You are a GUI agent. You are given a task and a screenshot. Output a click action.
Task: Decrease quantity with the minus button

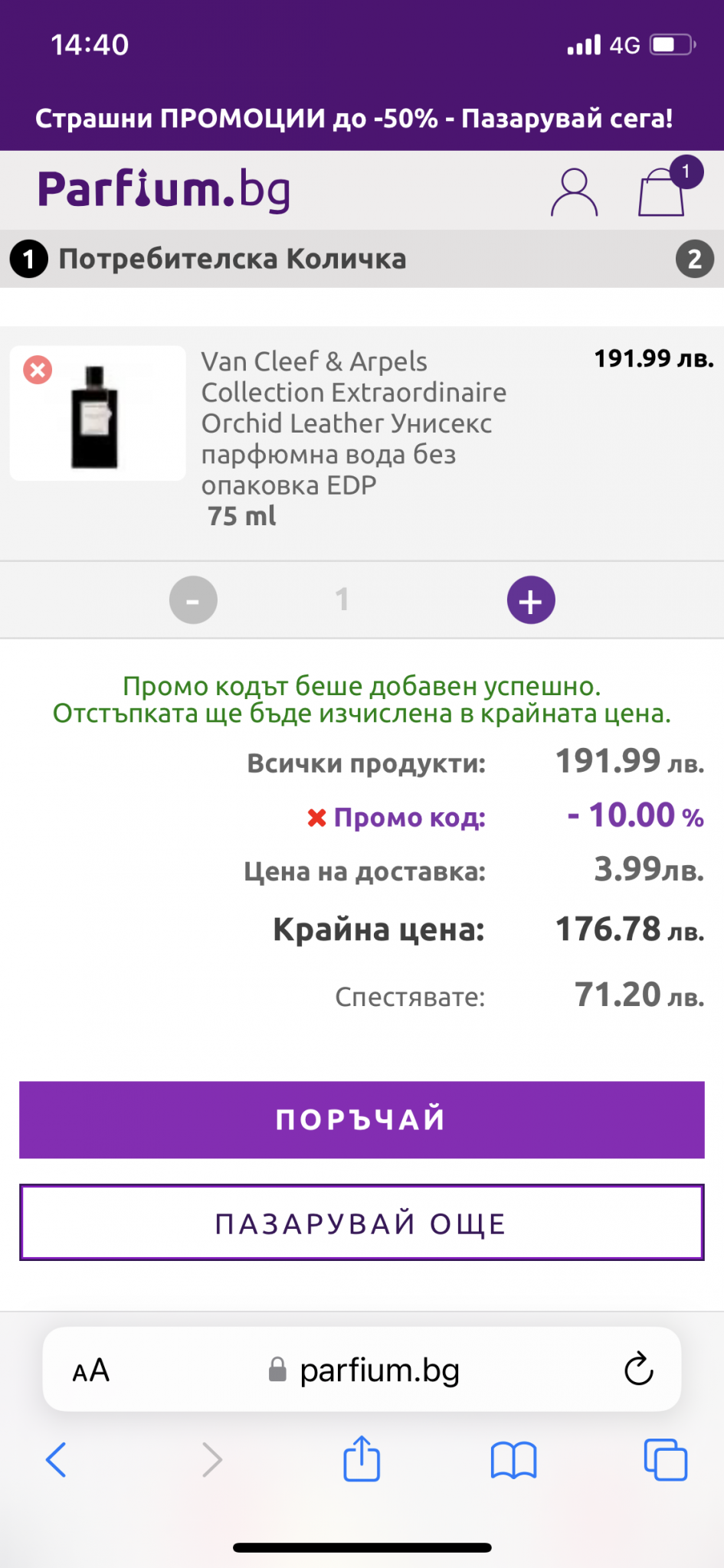(193, 600)
